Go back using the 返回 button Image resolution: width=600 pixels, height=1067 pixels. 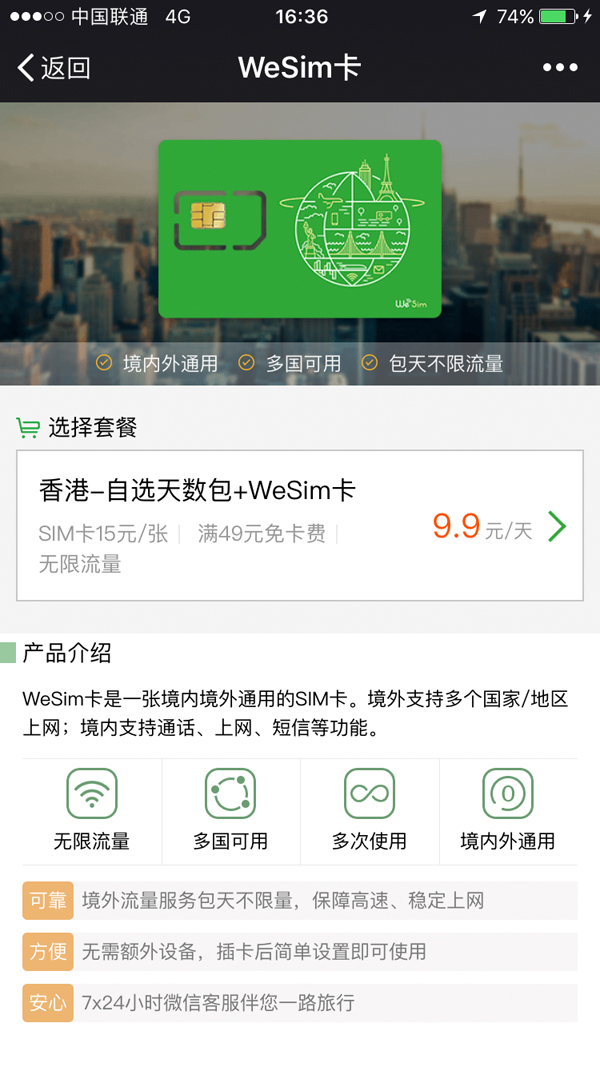(x=54, y=68)
